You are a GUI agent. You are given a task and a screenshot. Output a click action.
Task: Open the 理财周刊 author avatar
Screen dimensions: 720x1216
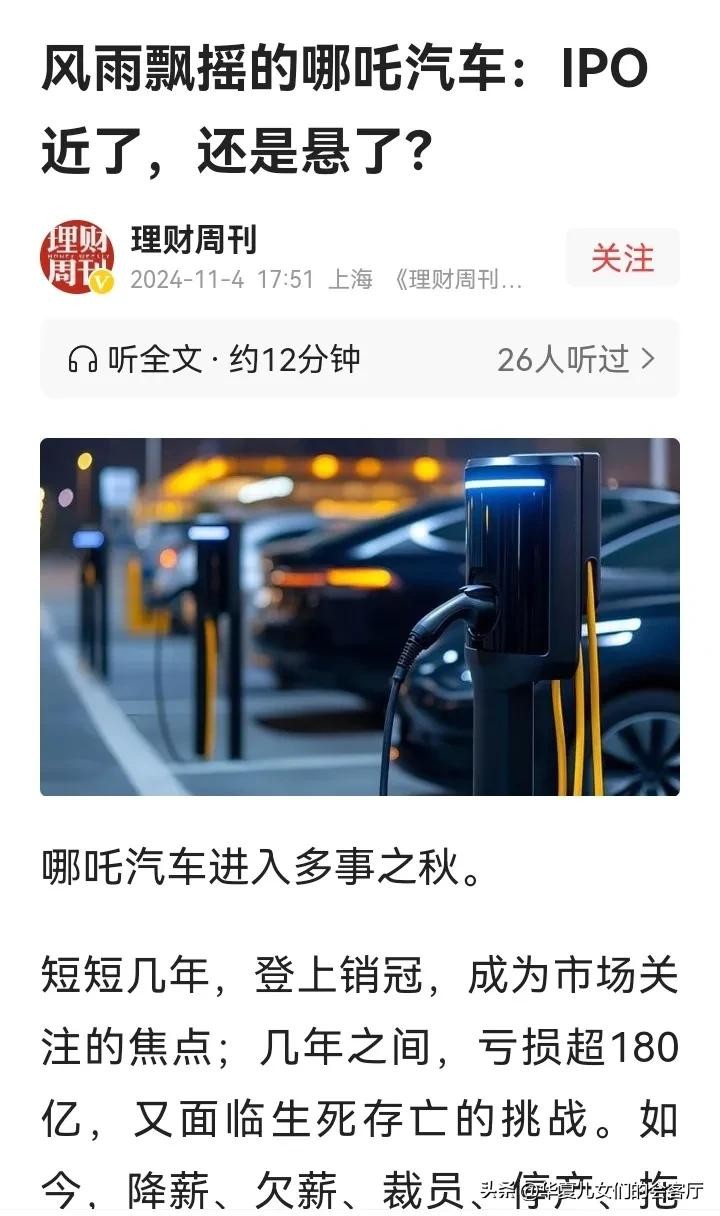77,258
